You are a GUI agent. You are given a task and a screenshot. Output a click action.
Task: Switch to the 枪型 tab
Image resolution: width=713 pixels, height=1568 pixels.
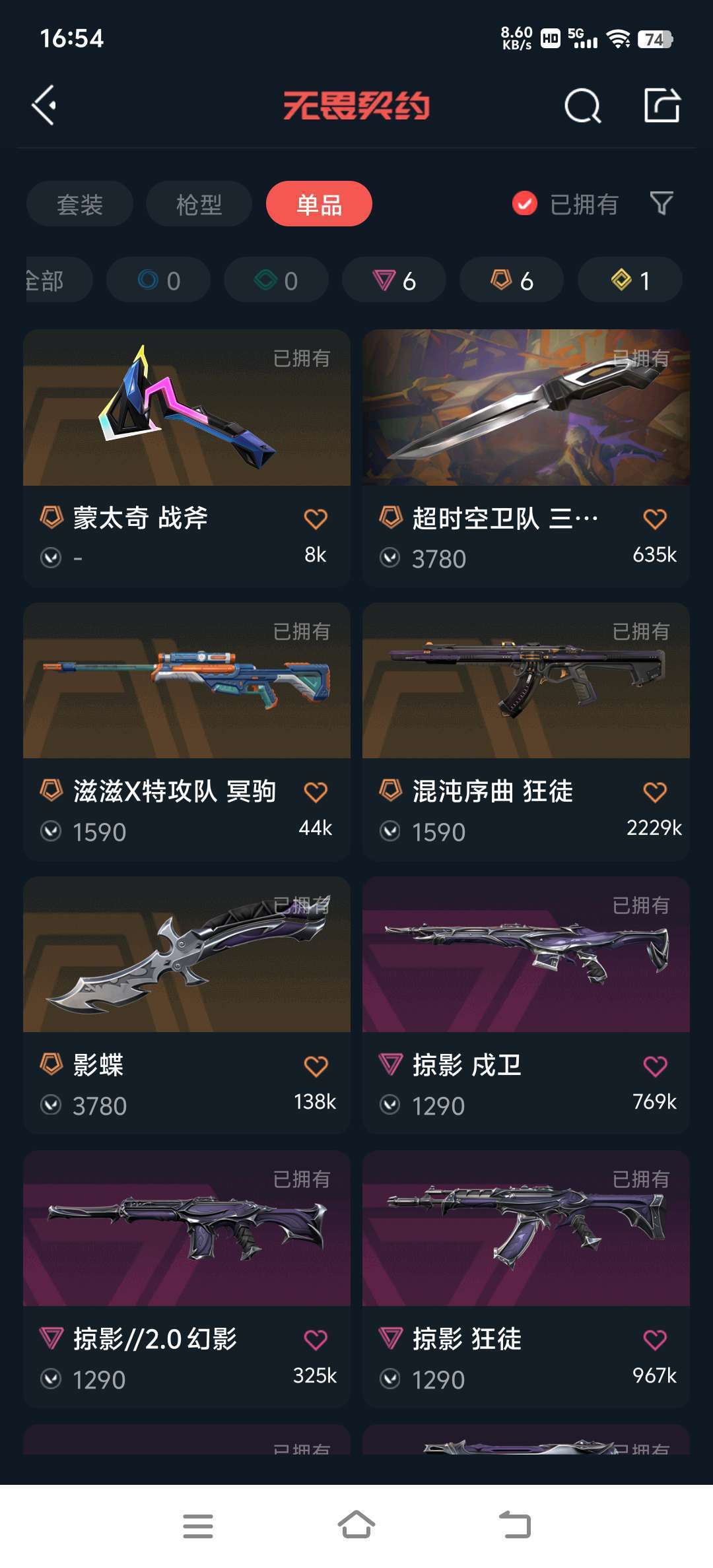tap(198, 205)
